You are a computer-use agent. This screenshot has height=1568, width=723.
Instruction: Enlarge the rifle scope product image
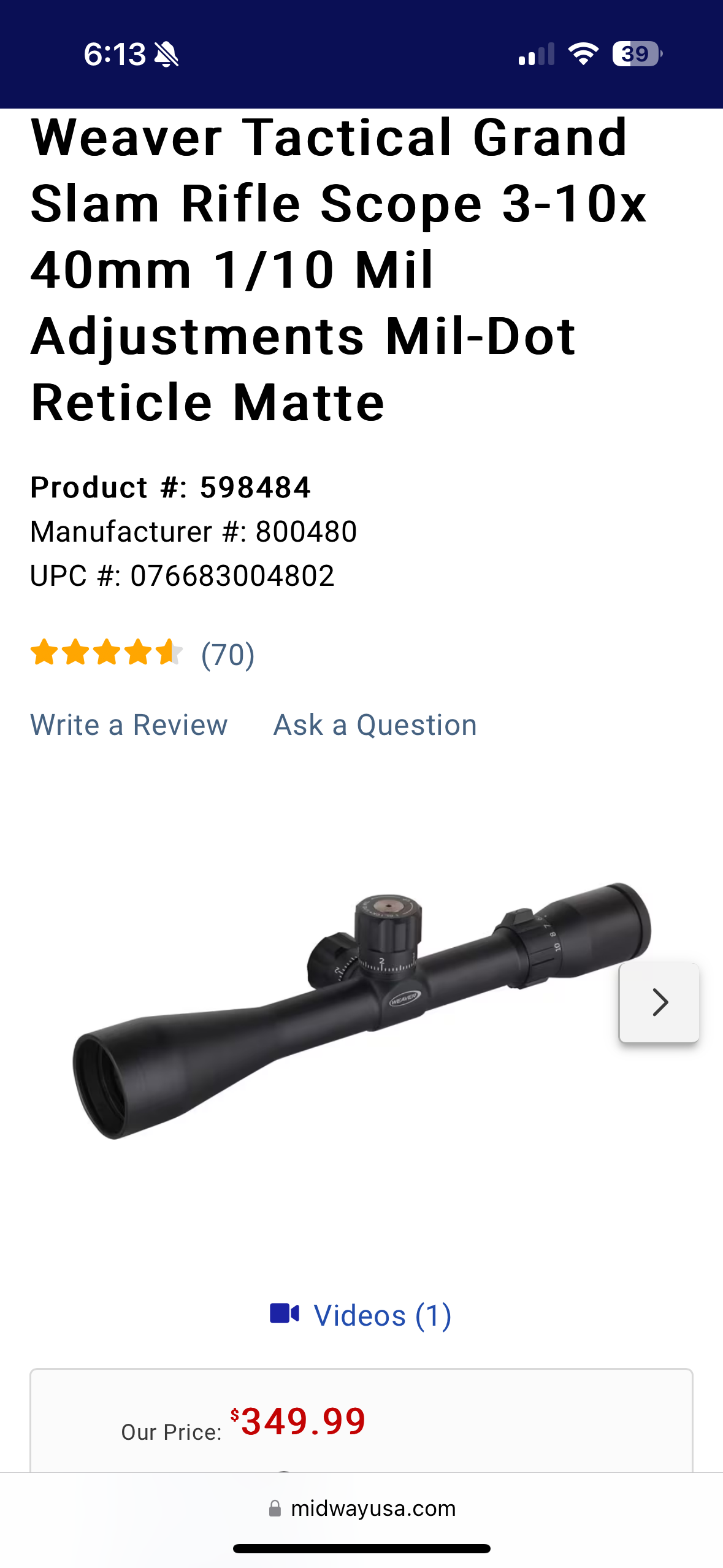(x=362, y=1010)
